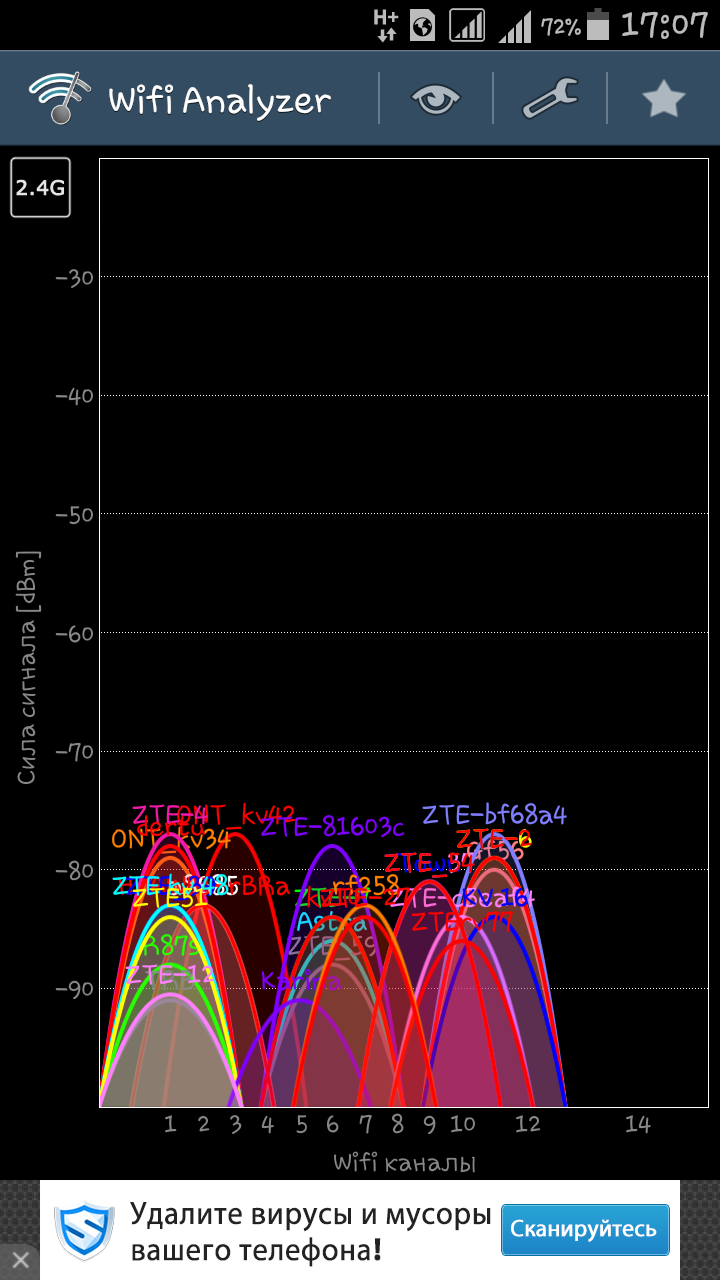Dismiss the bottom ad banner
Image resolution: width=720 pixels, height=1280 pixels.
19,1260
